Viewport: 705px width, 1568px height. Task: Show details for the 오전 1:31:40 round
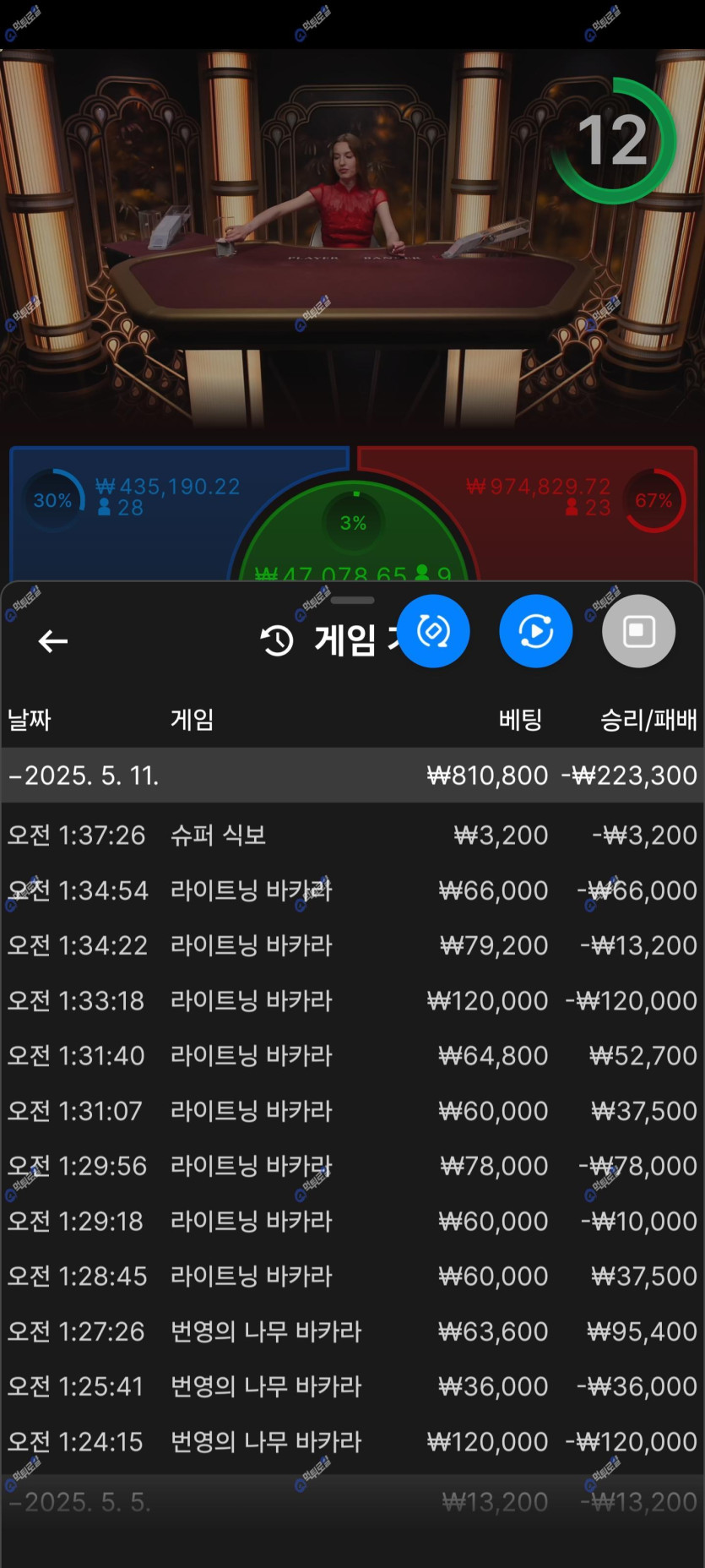(x=351, y=1056)
